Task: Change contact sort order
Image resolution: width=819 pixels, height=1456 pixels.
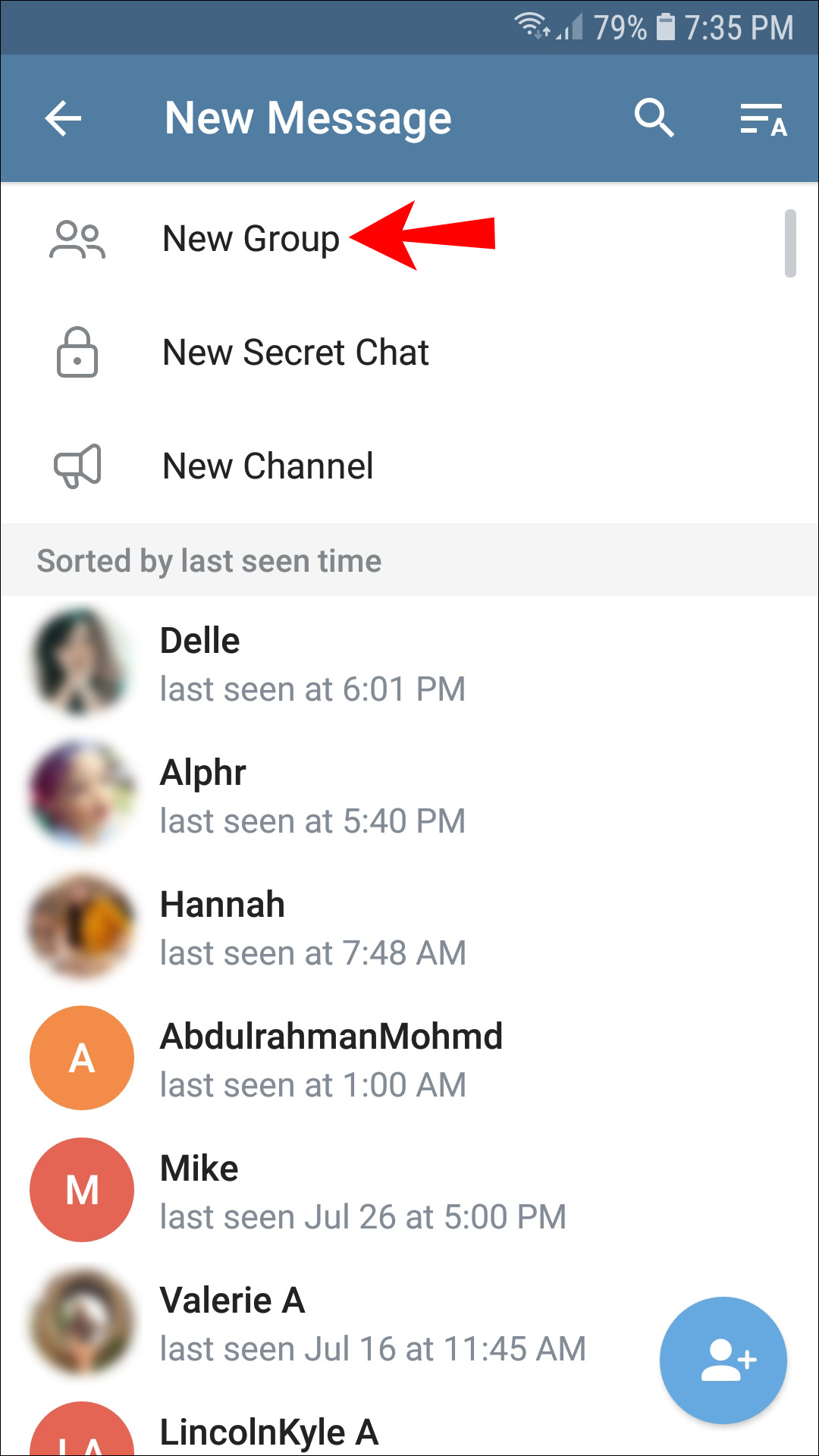Action: click(x=763, y=120)
